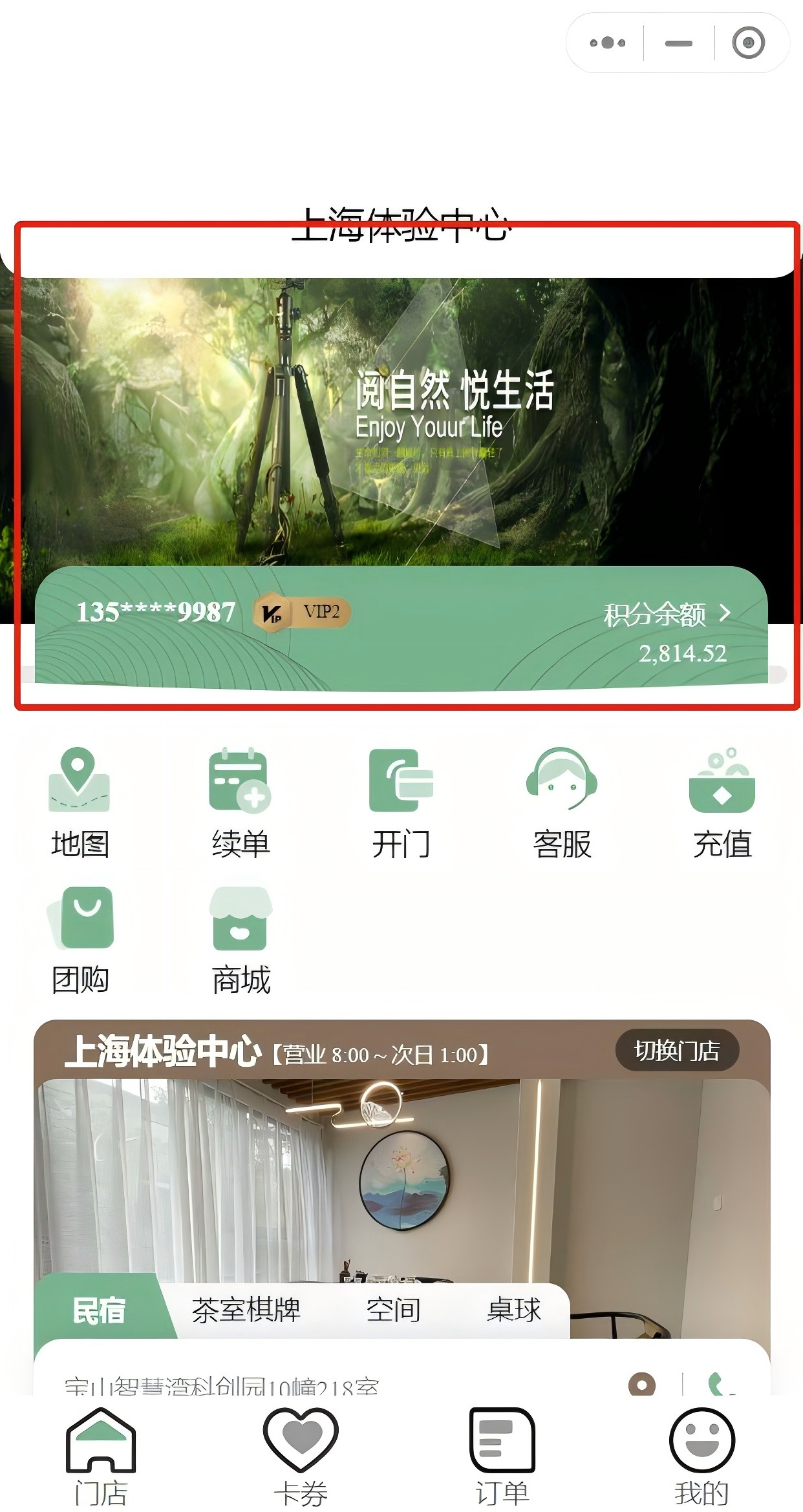803x1512 pixels.
Task: Select the 民宿 category tab
Action: pos(99,1310)
